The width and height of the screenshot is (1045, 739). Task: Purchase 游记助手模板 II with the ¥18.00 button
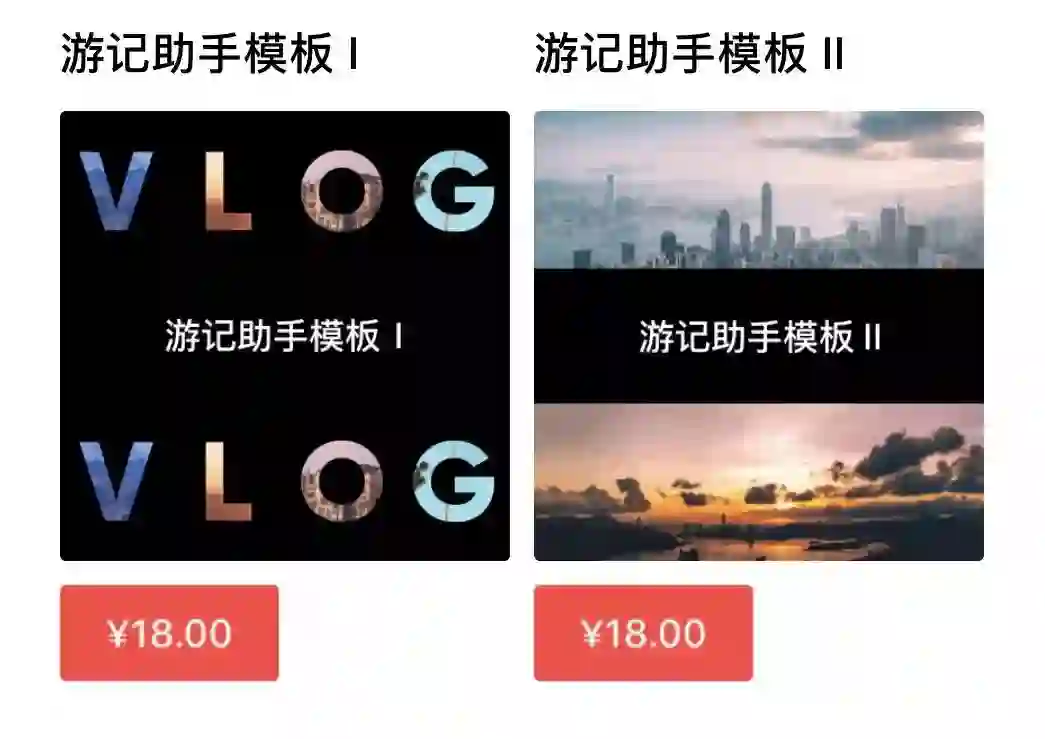pyautogui.click(x=643, y=633)
